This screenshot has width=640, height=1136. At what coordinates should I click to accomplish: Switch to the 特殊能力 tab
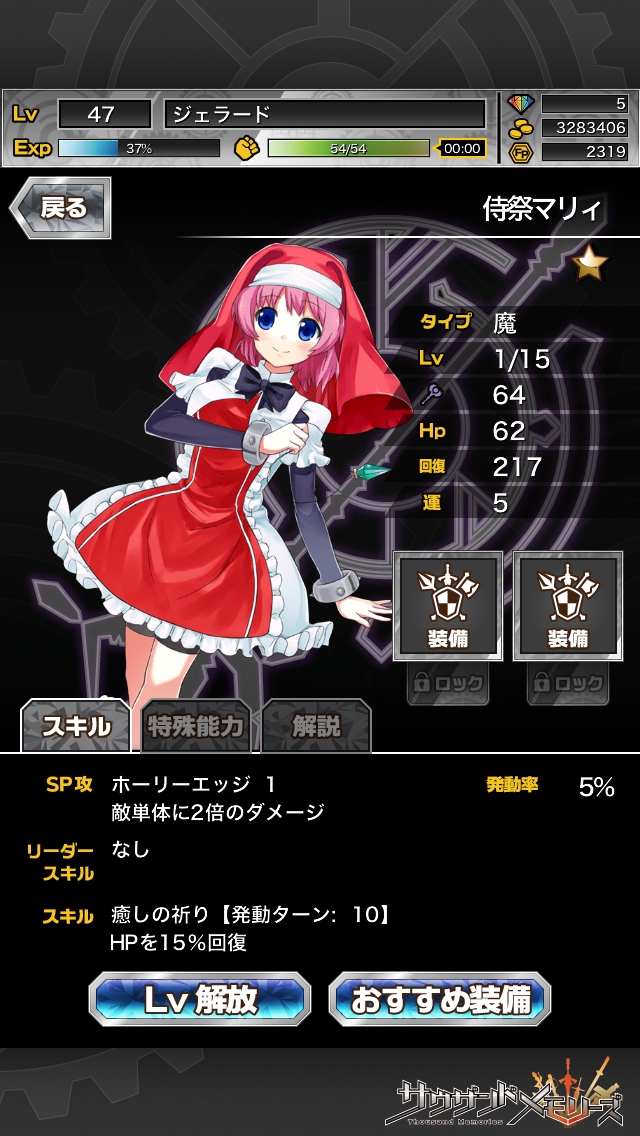coord(195,726)
